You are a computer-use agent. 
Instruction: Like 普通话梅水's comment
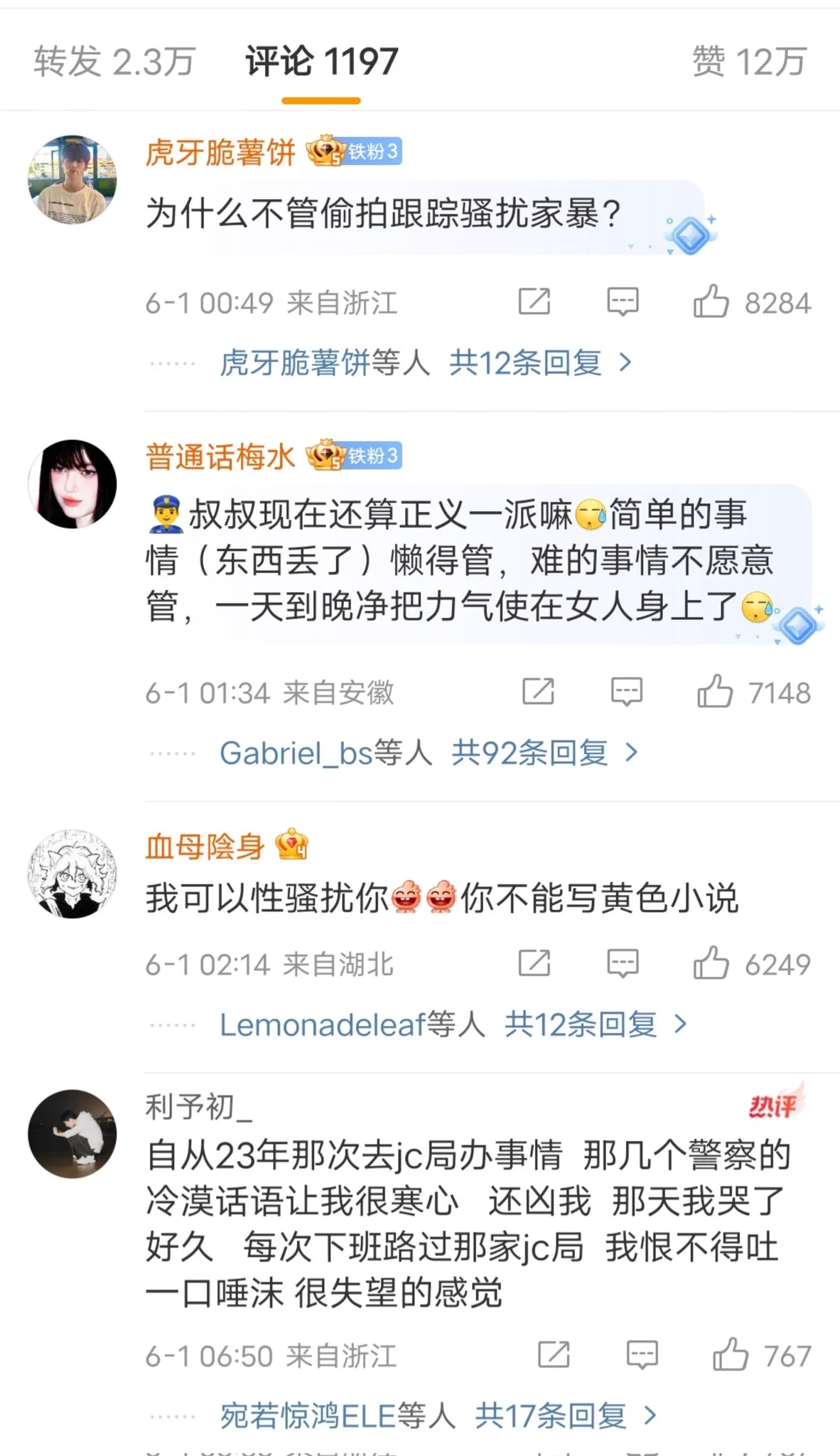pos(714,692)
